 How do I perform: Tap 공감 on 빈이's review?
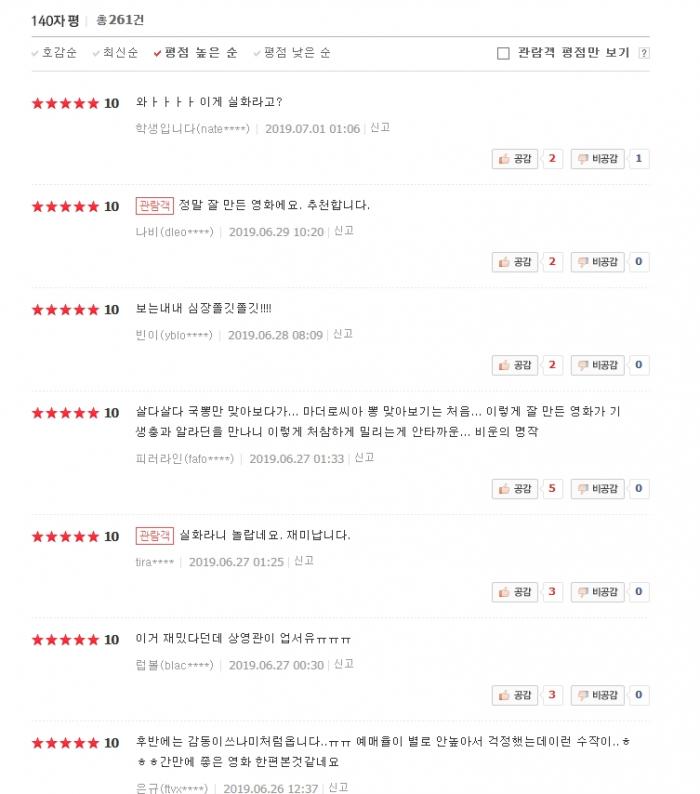[x=516, y=365]
